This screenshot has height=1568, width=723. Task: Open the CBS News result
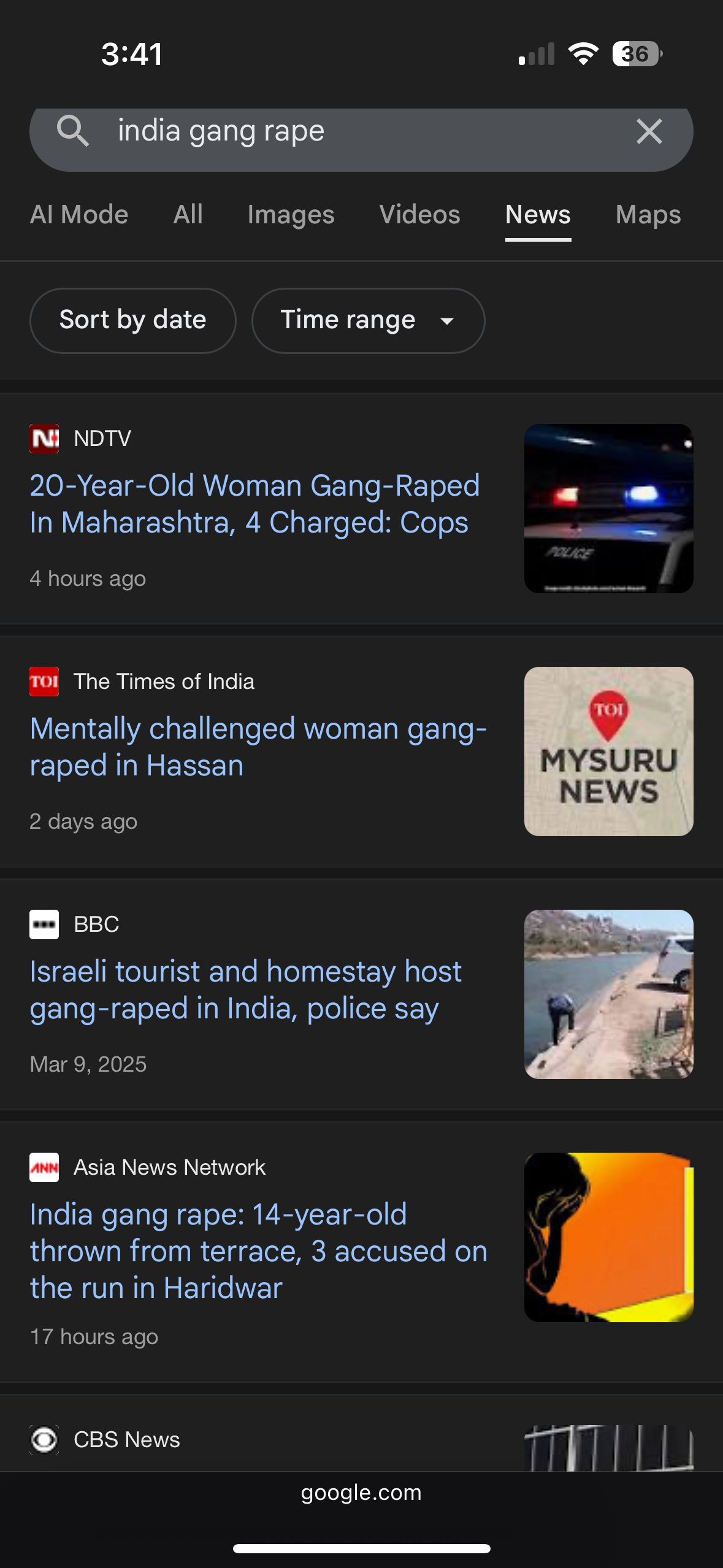(x=127, y=1439)
